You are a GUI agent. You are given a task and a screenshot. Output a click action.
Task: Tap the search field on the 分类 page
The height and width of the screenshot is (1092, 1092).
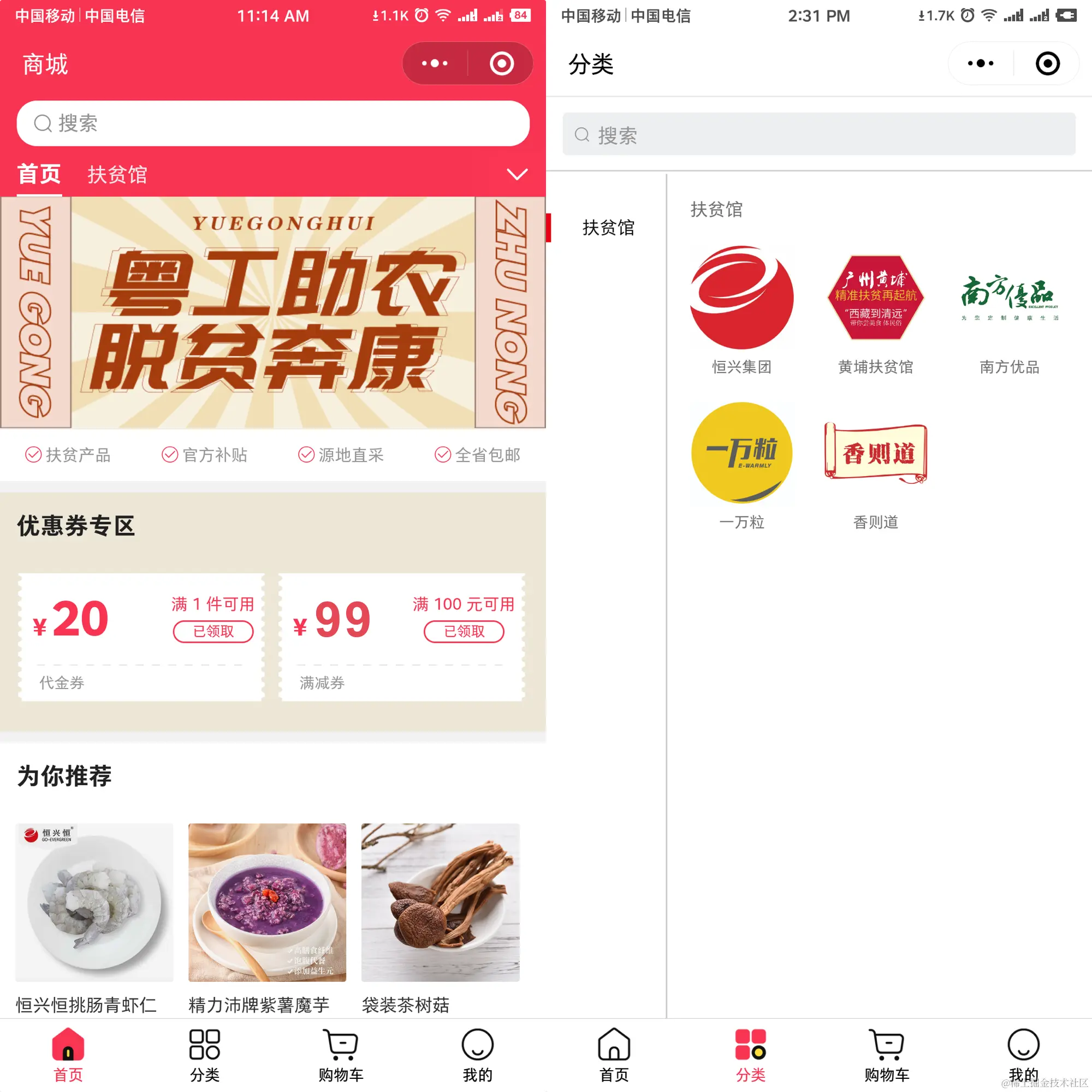coord(818,134)
